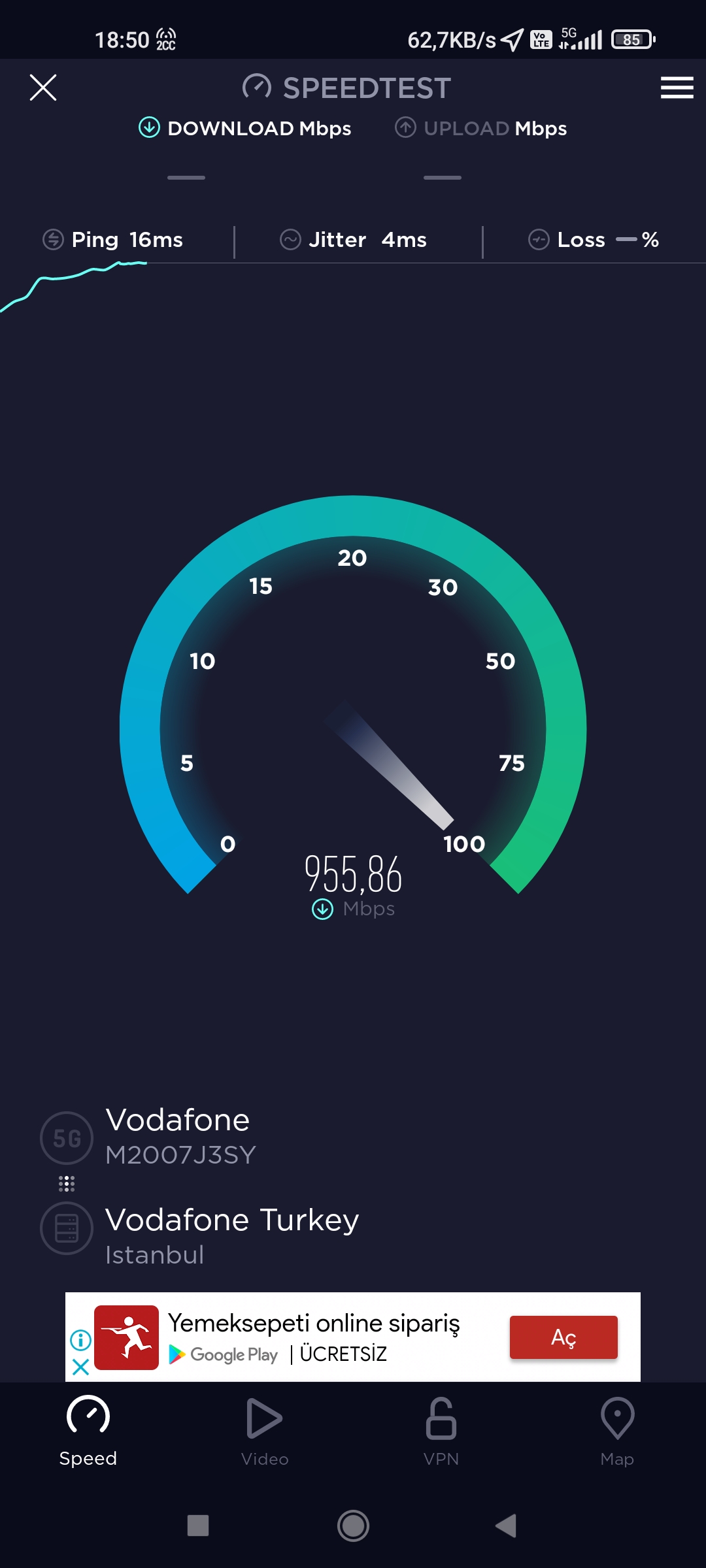The image size is (706, 1568).
Task: Open the Map tab
Action: tap(617, 1431)
